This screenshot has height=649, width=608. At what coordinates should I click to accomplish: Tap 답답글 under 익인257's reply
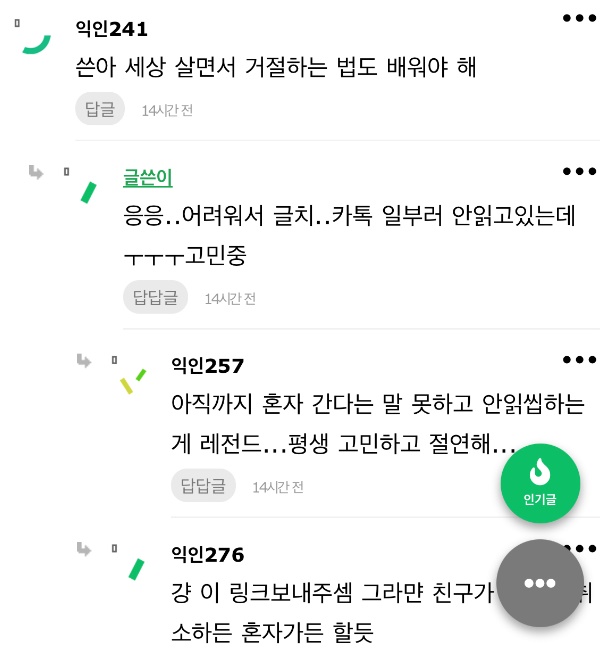point(203,486)
